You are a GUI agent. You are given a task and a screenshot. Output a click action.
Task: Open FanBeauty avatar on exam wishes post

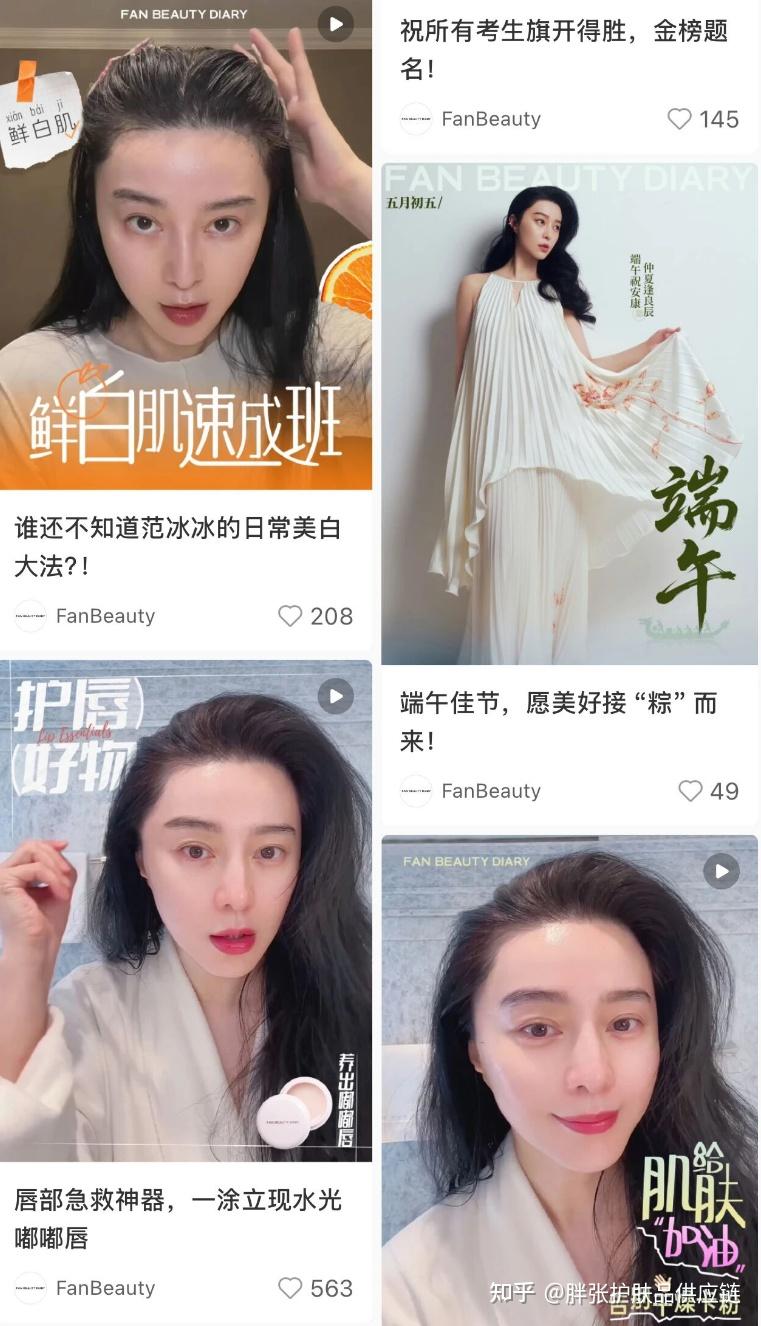415,119
